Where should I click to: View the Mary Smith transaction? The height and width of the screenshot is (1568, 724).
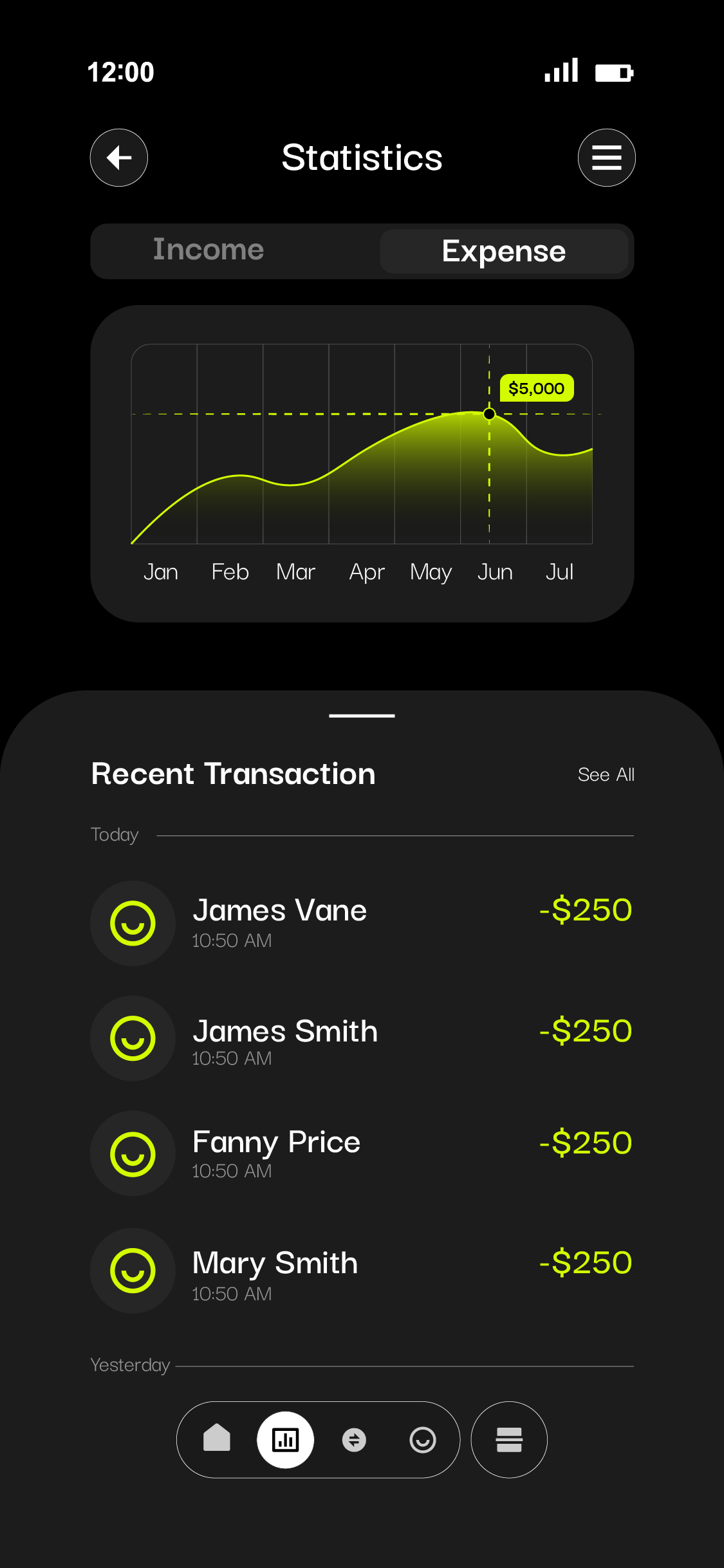[x=360, y=1271]
